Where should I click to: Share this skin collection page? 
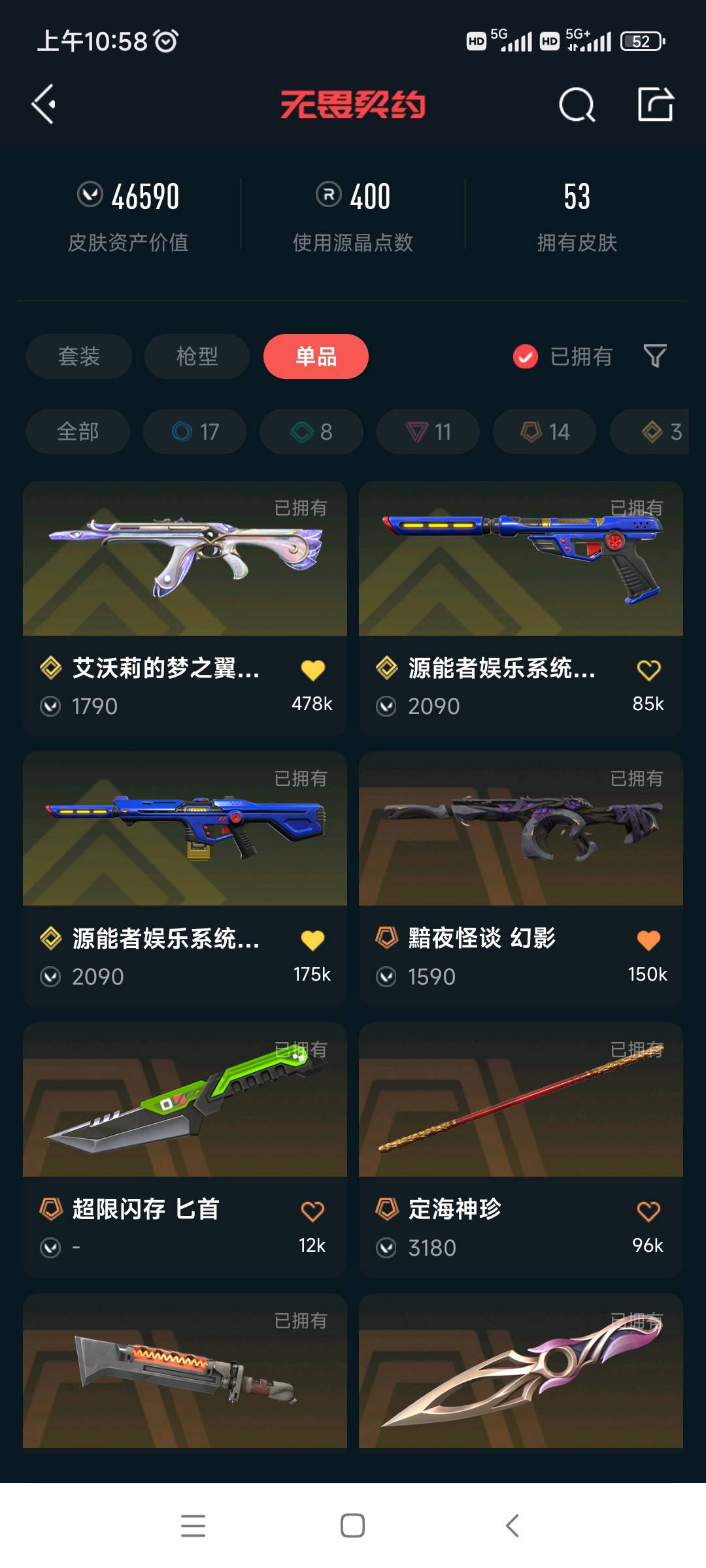tap(655, 105)
